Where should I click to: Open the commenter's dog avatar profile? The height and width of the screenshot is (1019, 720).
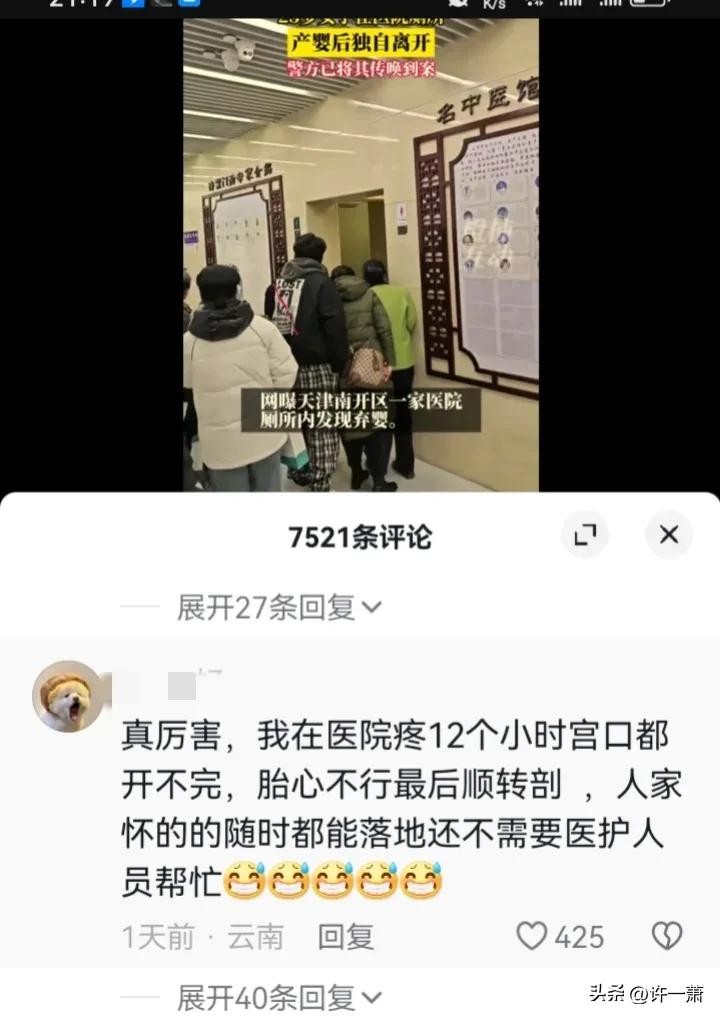coord(68,697)
